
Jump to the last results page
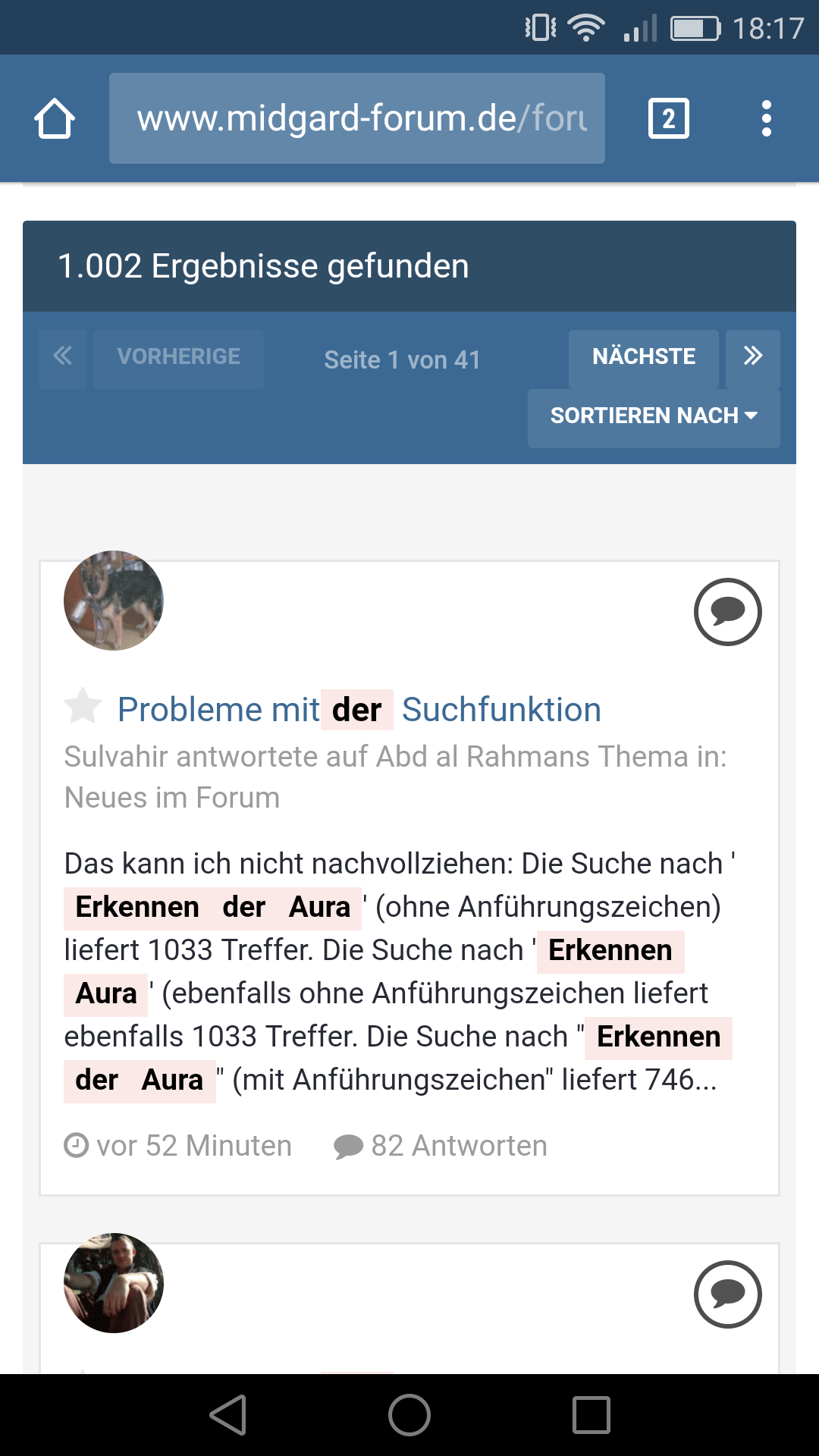point(753,356)
